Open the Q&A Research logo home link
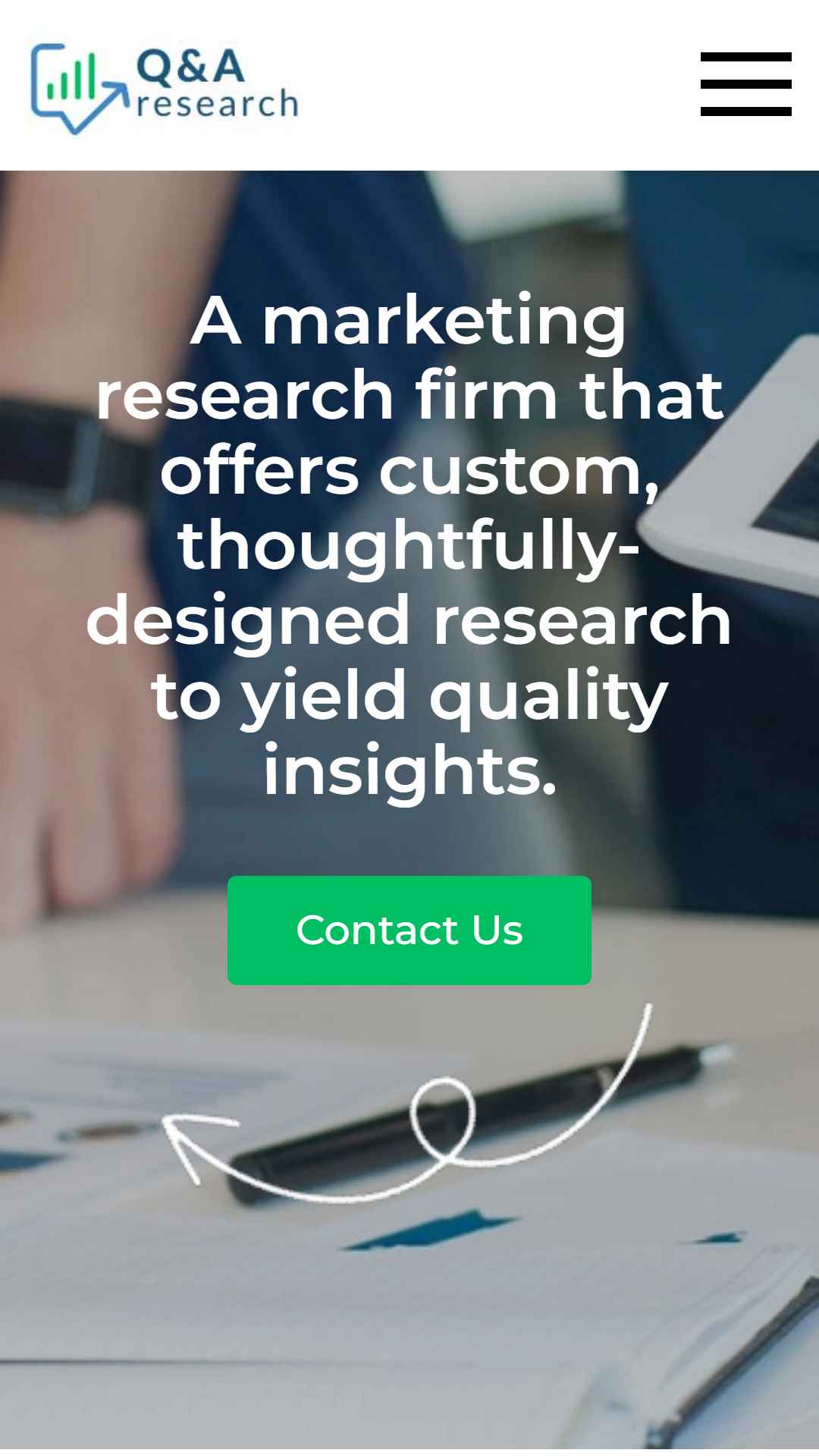 pos(165,89)
